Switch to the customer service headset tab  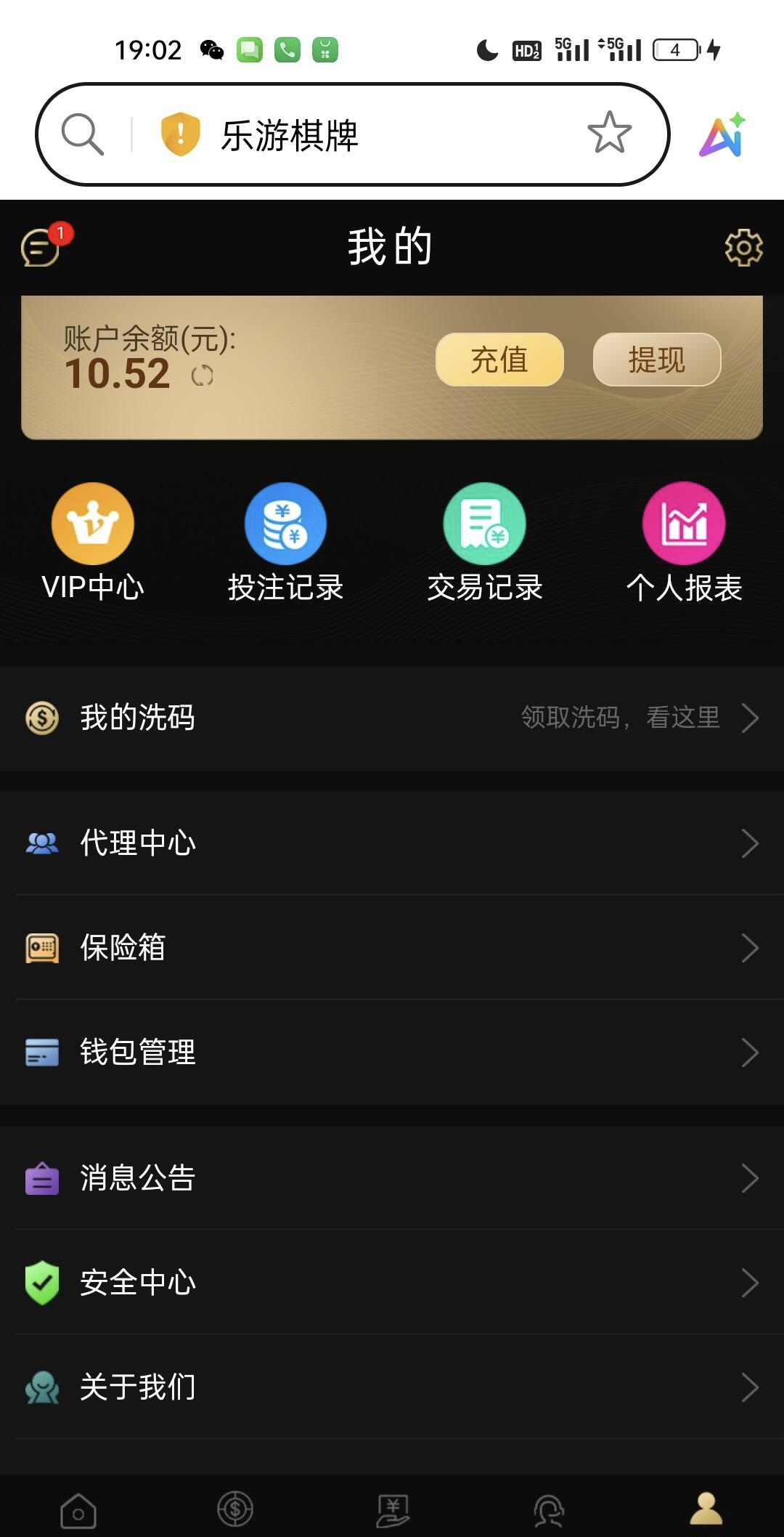point(549,1510)
